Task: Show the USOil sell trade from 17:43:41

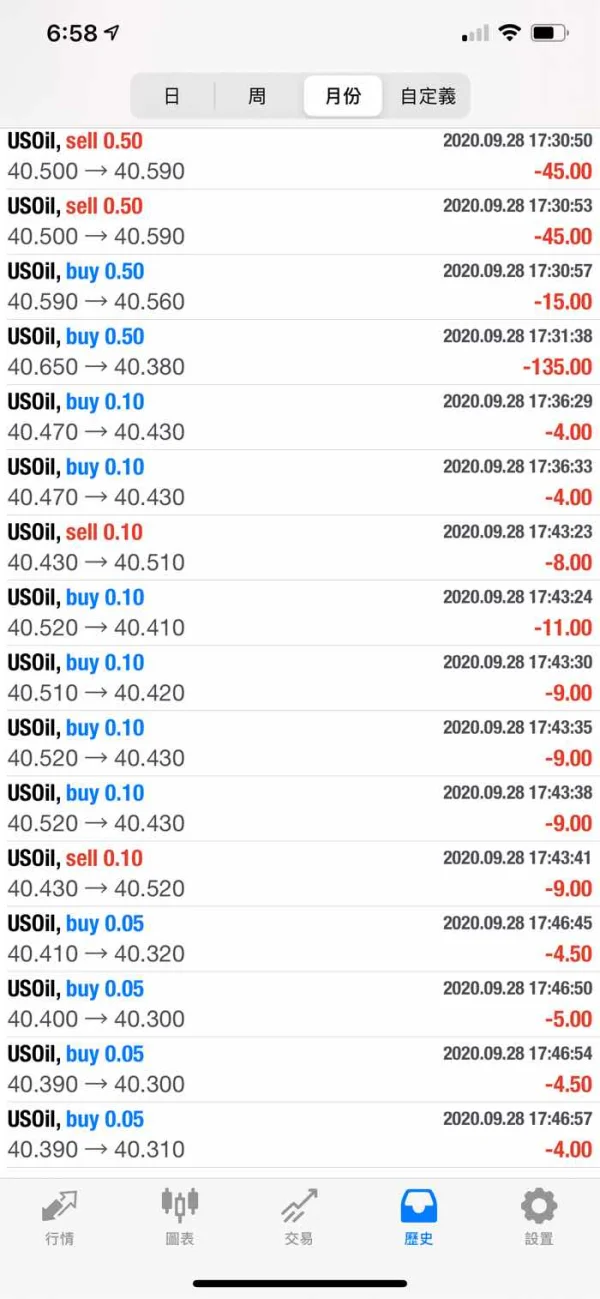Action: (x=300, y=874)
